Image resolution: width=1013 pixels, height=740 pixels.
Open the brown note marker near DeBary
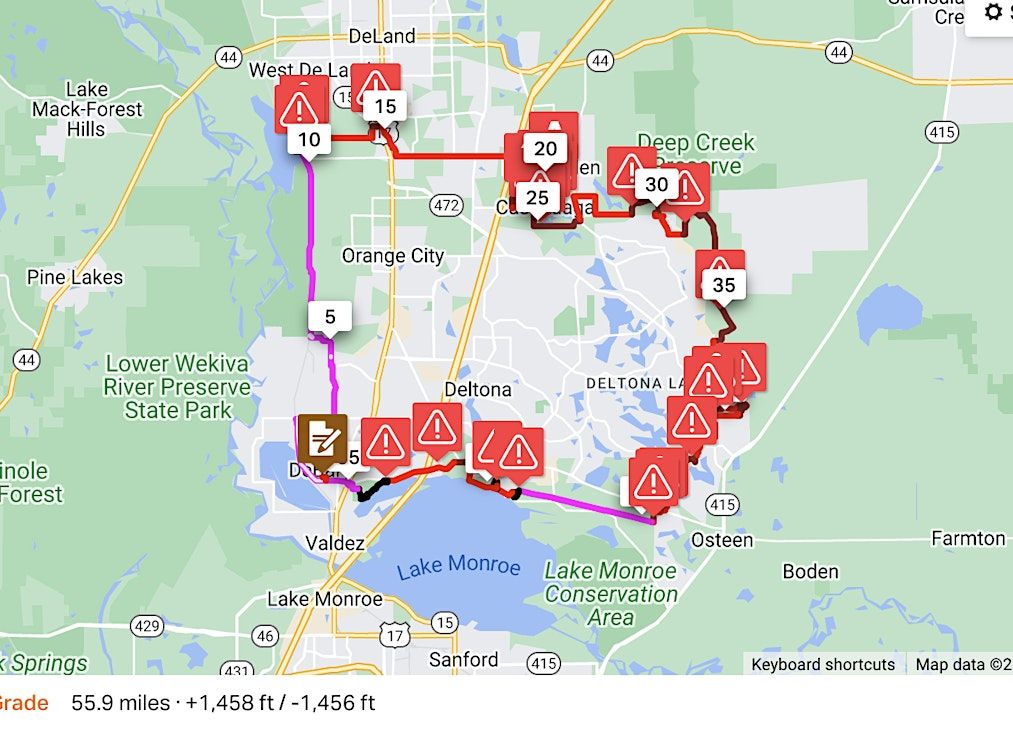(x=322, y=437)
